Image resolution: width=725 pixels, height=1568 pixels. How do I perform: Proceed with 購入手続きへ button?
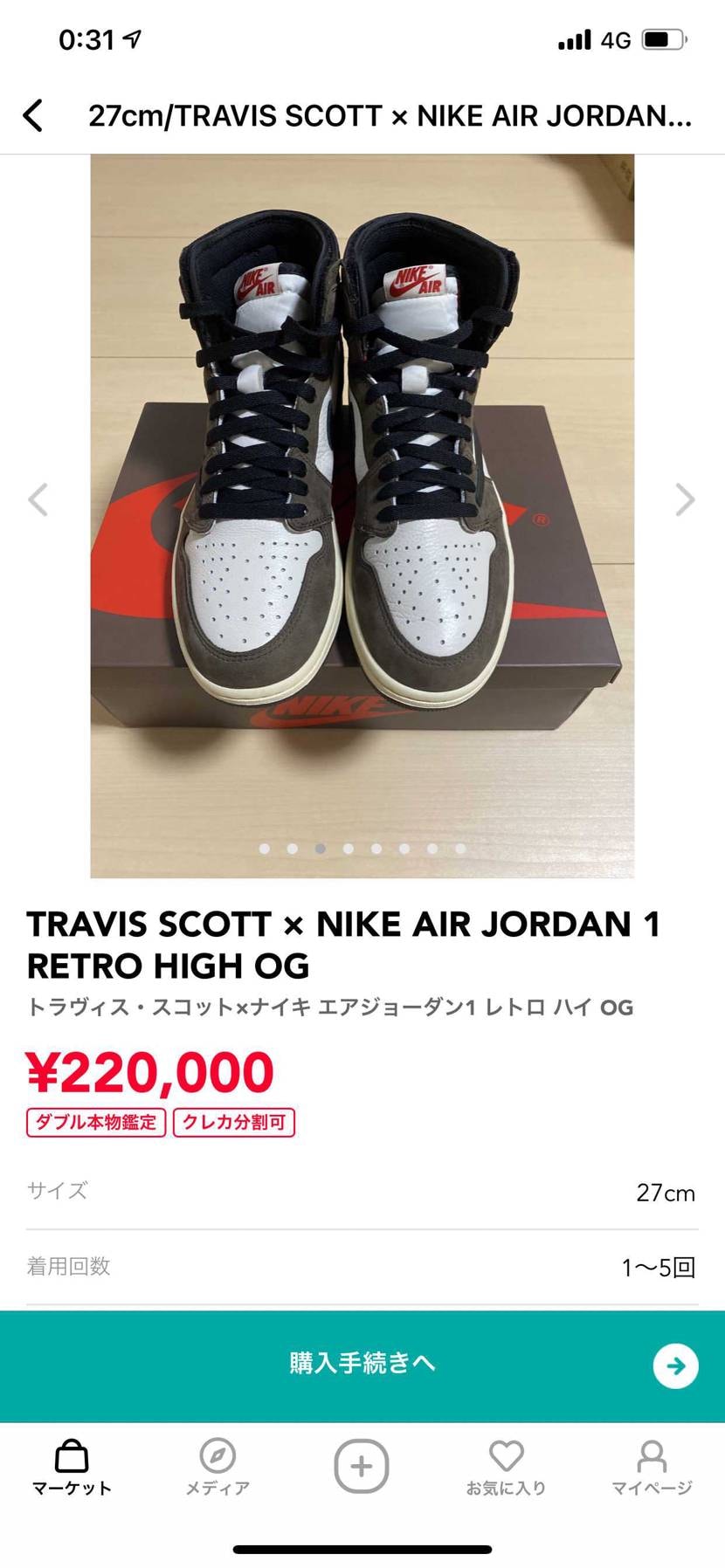[362, 1365]
